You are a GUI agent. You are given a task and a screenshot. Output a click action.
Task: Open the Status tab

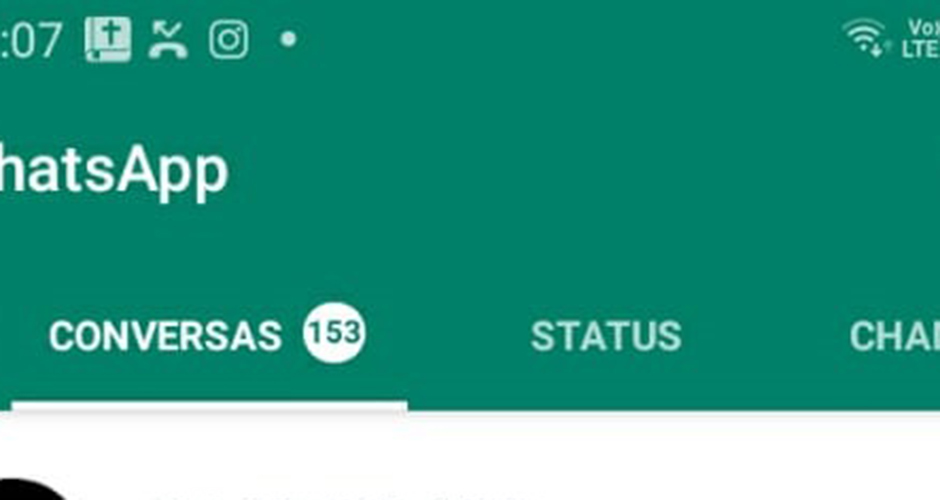605,336
